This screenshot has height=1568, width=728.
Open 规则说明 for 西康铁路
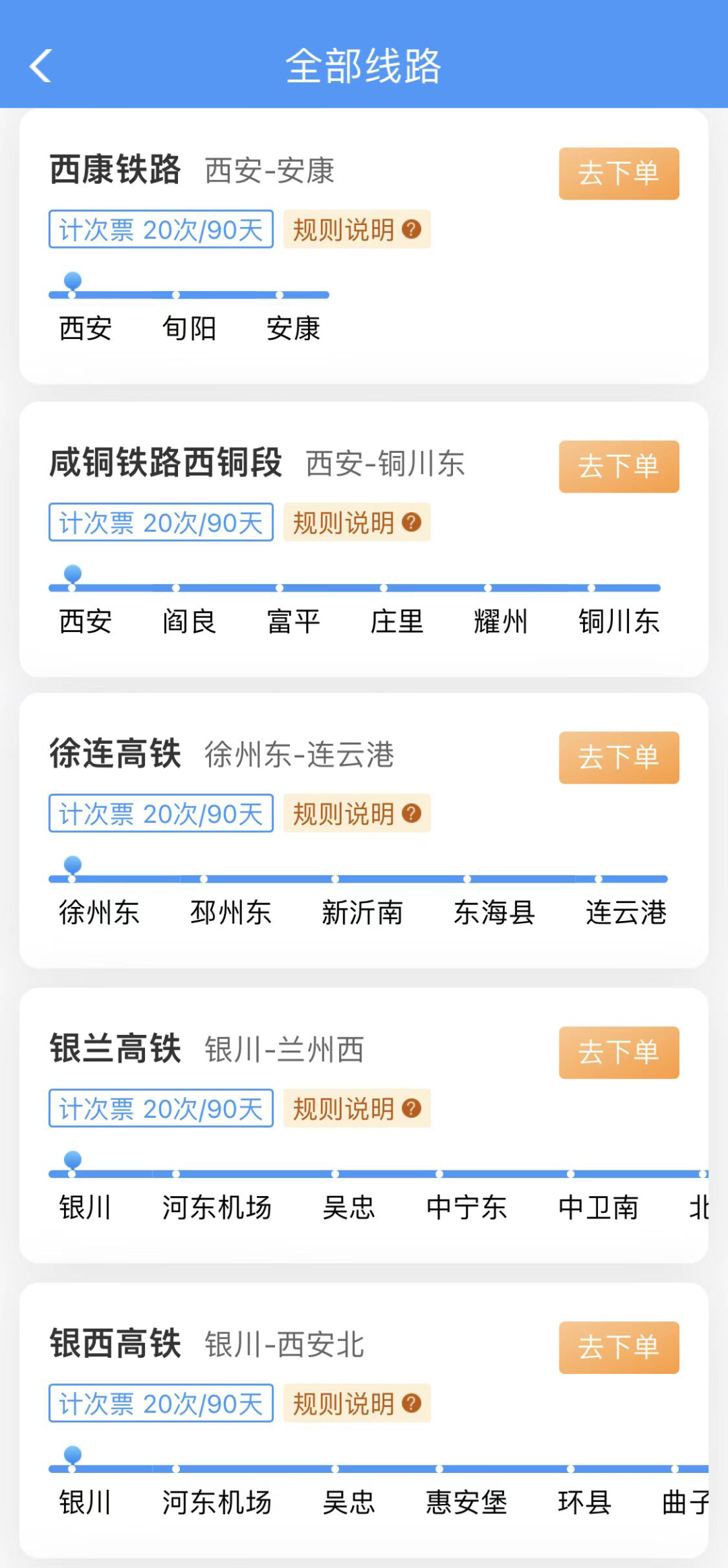click(x=357, y=230)
